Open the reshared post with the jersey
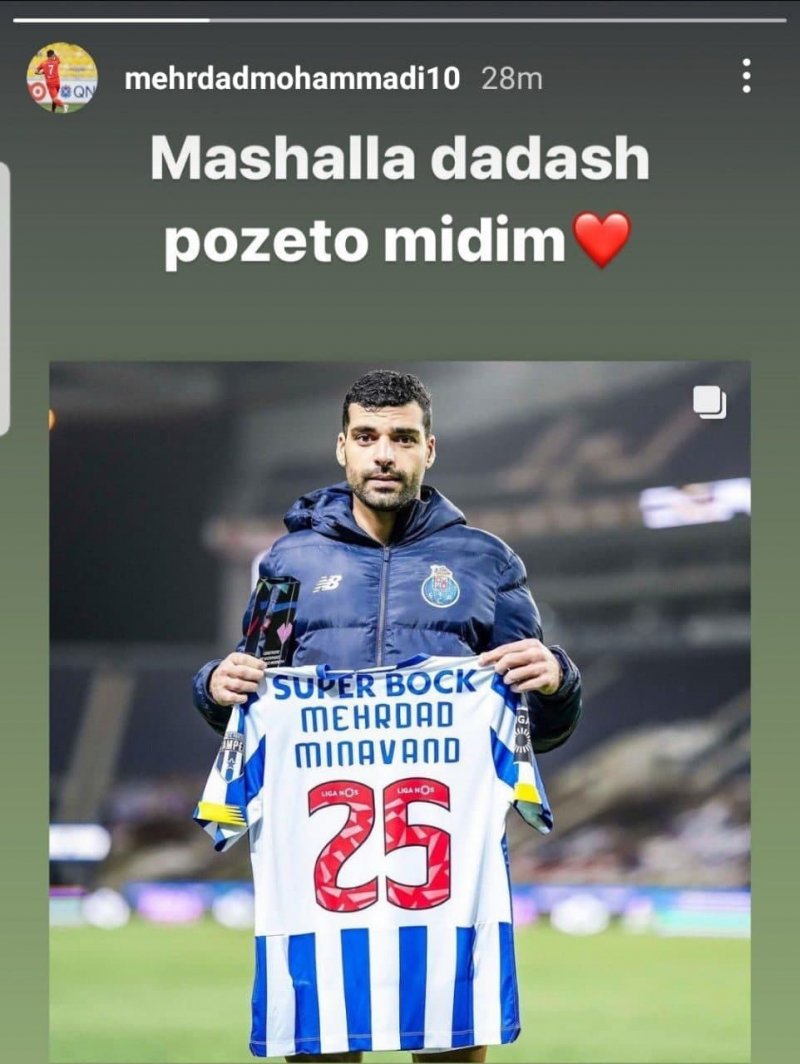Image resolution: width=800 pixels, height=1064 pixels. pyautogui.click(x=400, y=700)
